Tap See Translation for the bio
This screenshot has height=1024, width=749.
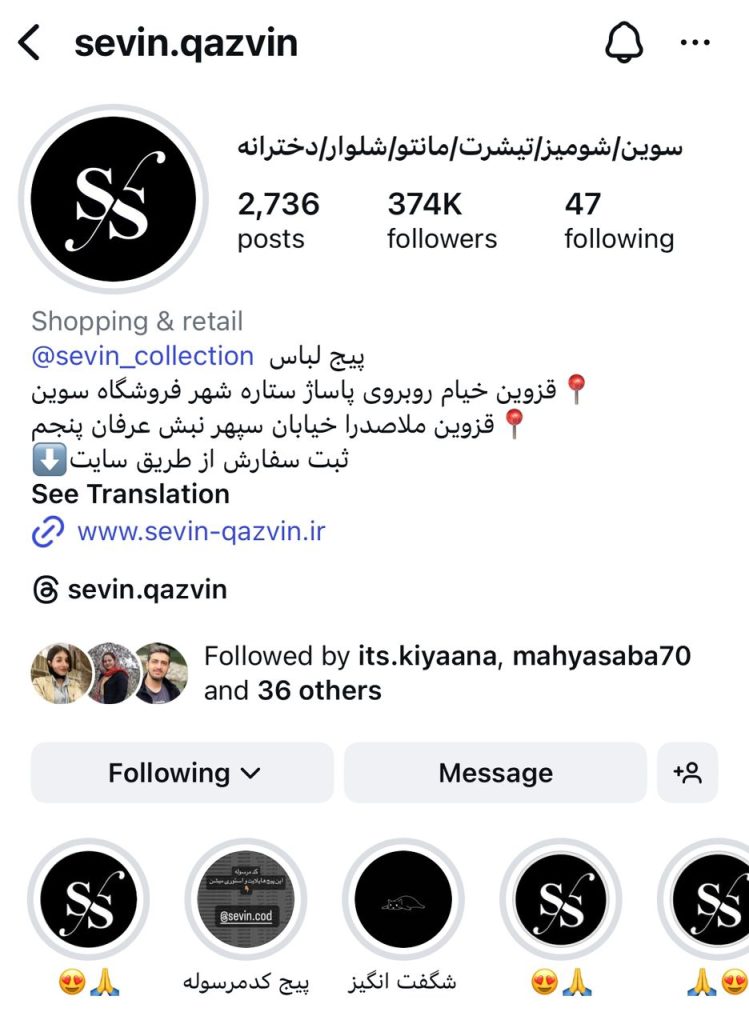[130, 494]
